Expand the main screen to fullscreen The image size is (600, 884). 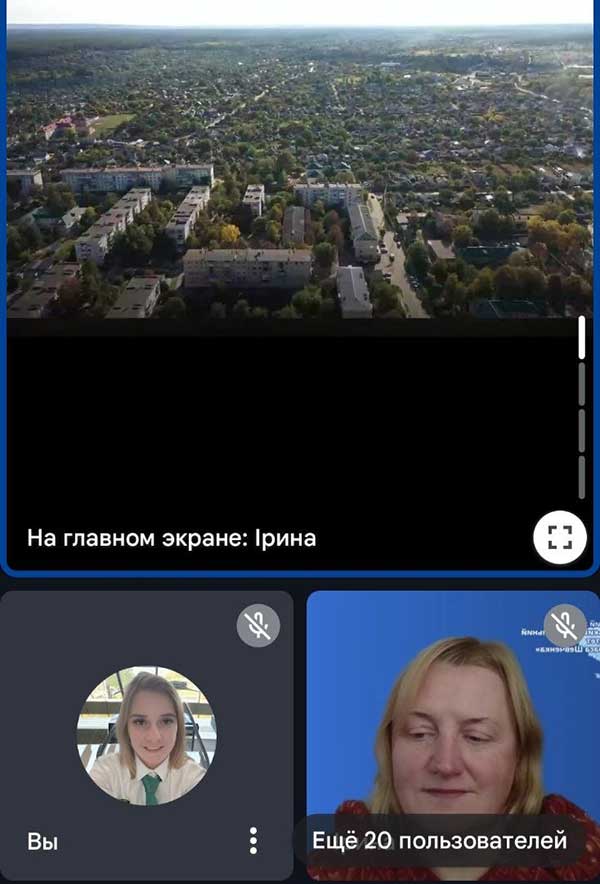tap(559, 538)
